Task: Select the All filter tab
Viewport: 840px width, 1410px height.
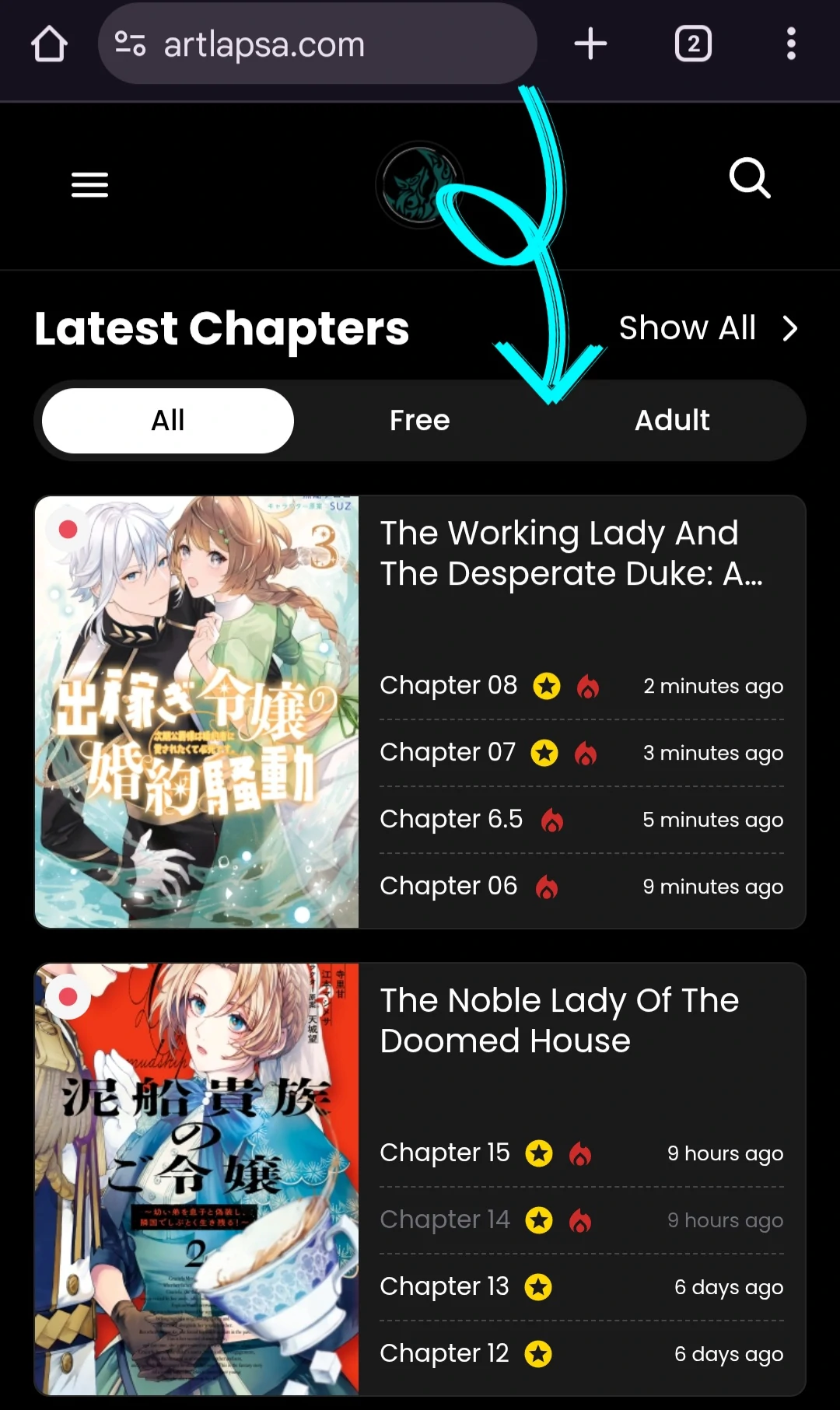Action: [168, 421]
